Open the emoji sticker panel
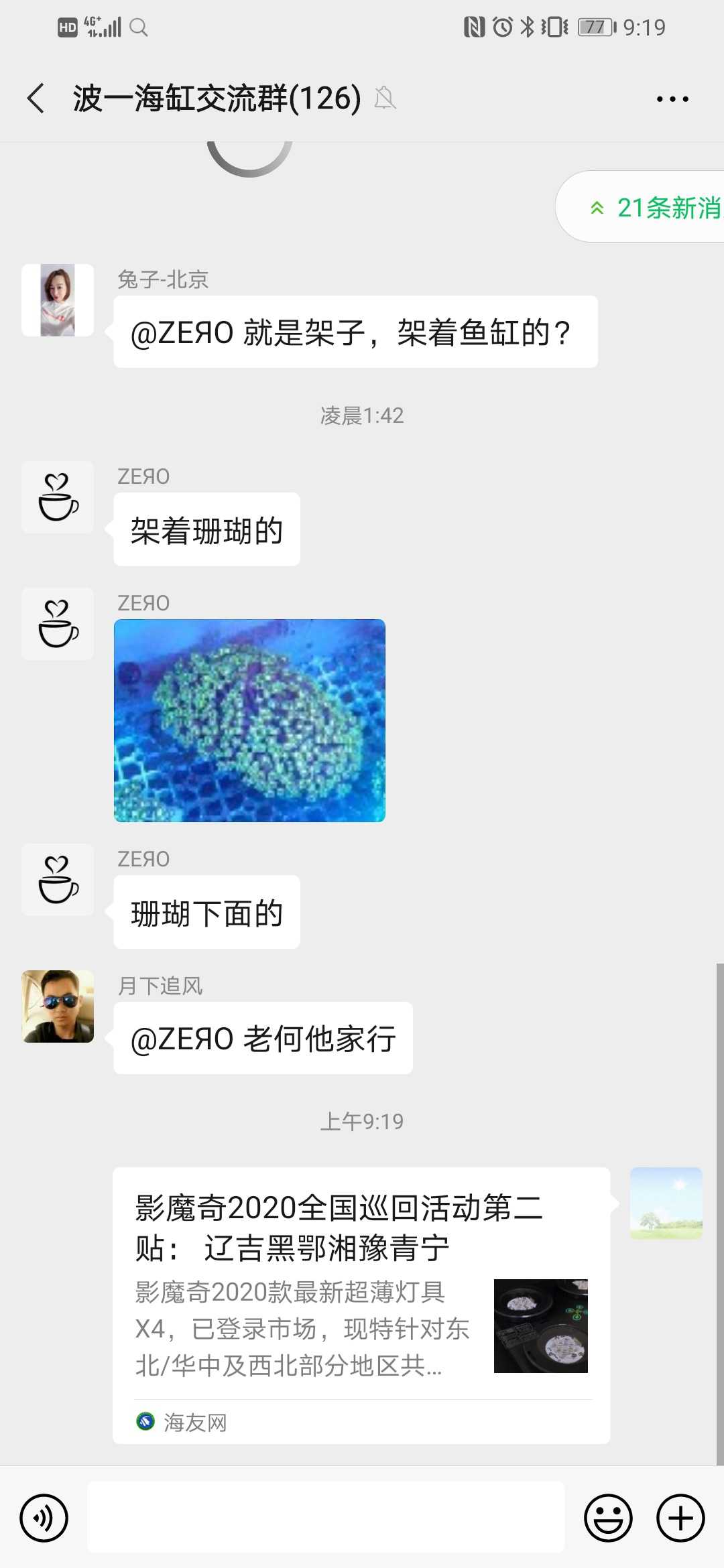724x1568 pixels. [x=608, y=1518]
